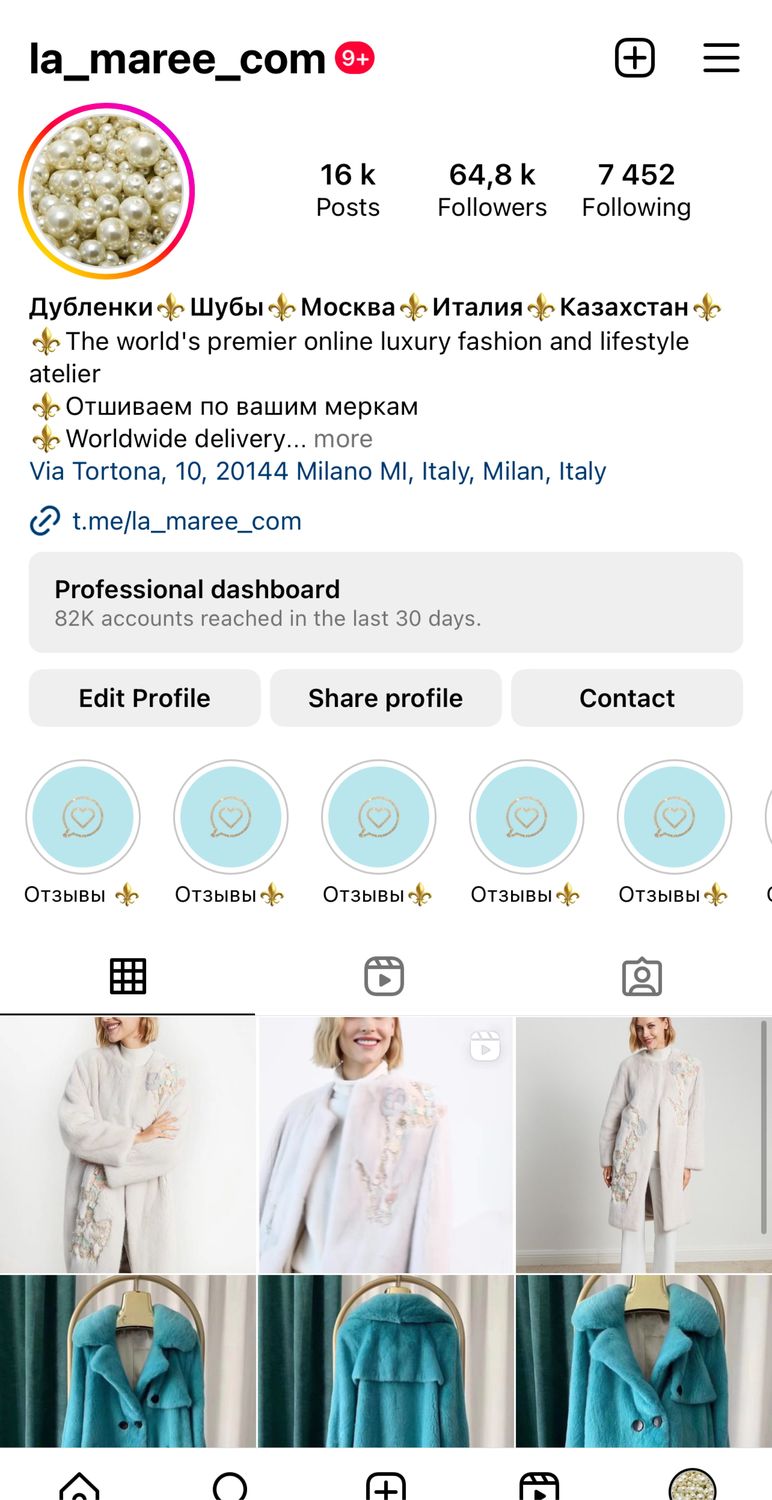
Task: Open the Professional dashboard card
Action: click(386, 603)
